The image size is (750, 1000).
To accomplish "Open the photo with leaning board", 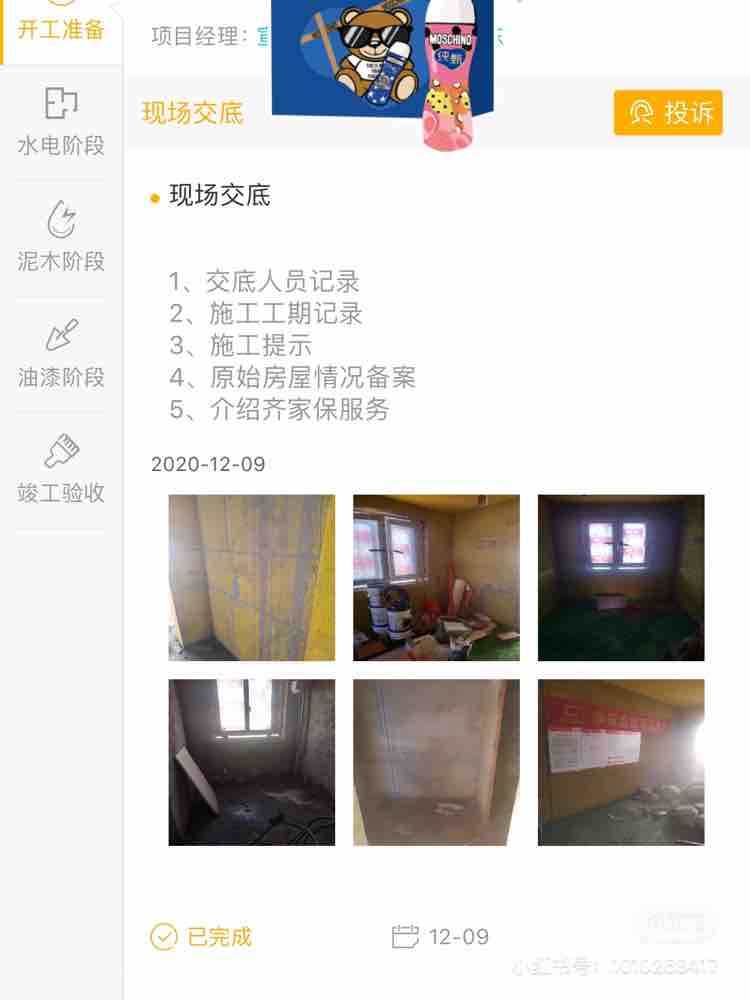I will coord(251,762).
